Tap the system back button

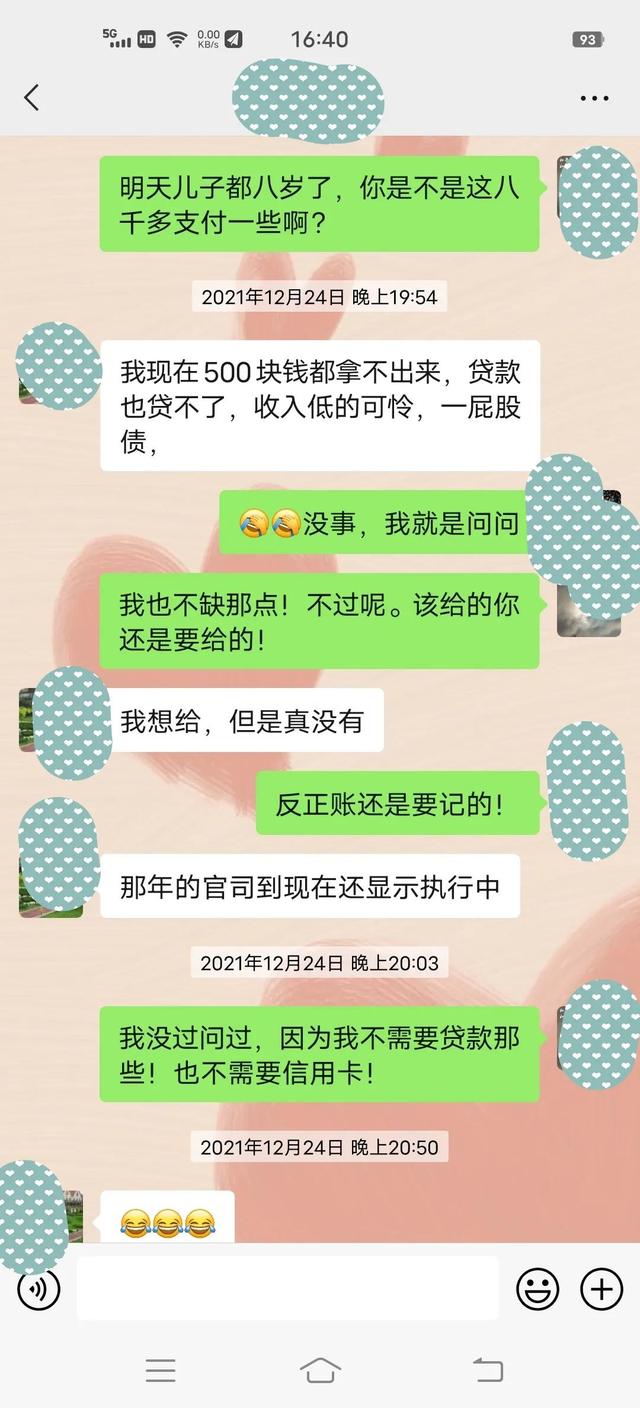[x=487, y=1370]
